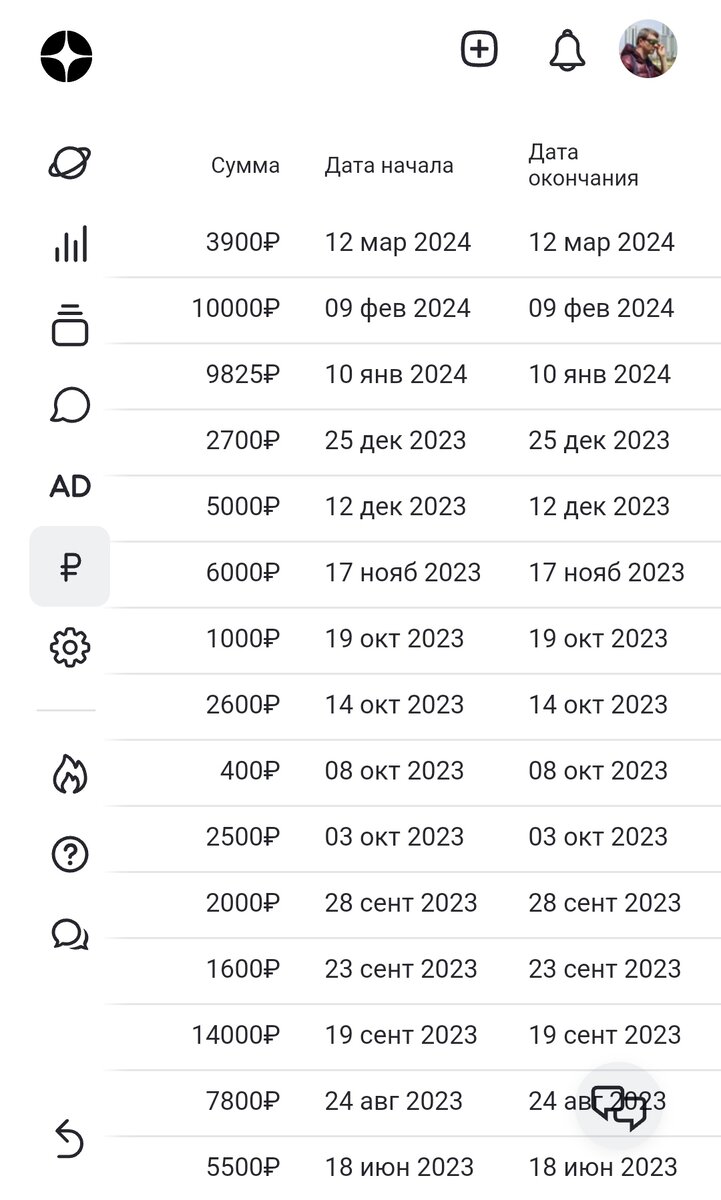Open the notifications bell
This screenshot has width=721, height=1200.
pos(567,49)
